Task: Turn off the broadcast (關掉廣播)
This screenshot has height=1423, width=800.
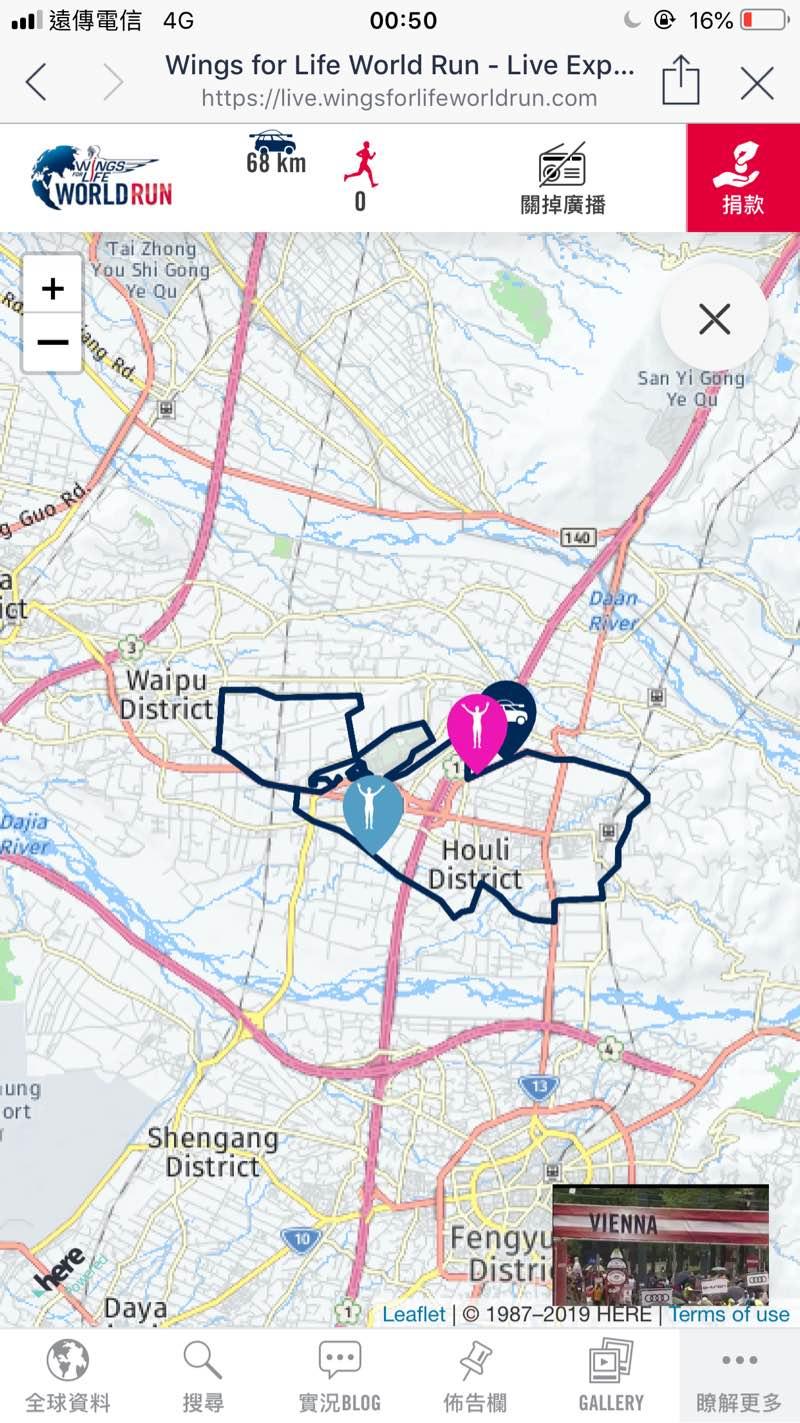Action: 563,178
